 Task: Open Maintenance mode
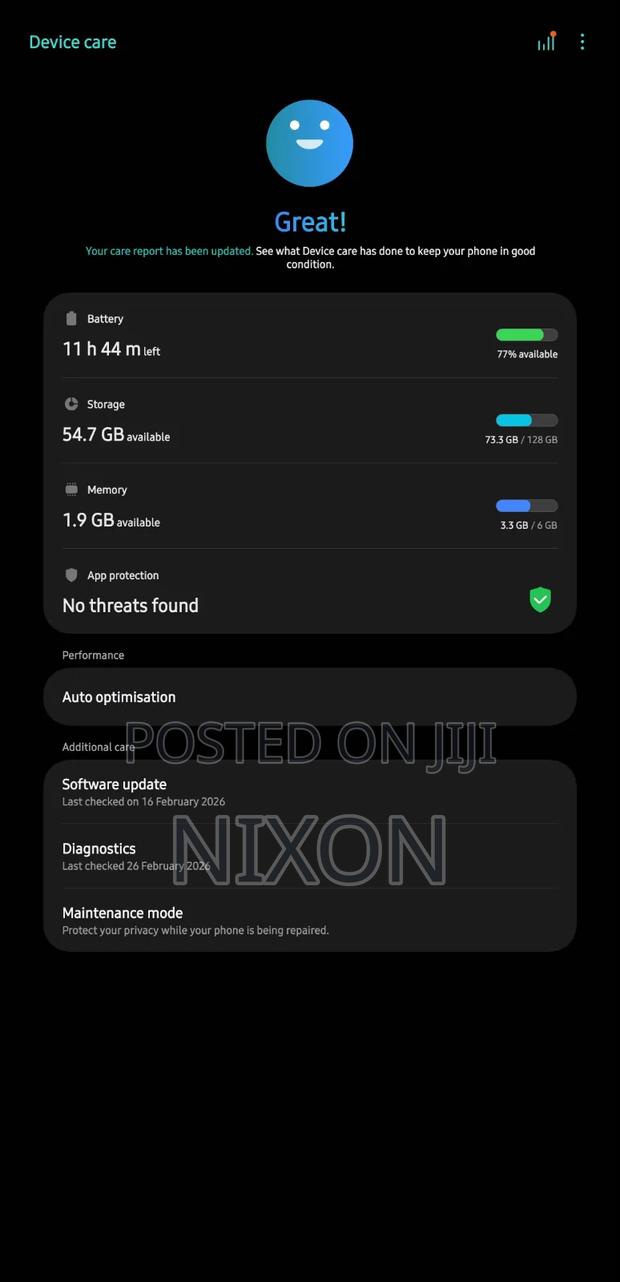pos(309,920)
